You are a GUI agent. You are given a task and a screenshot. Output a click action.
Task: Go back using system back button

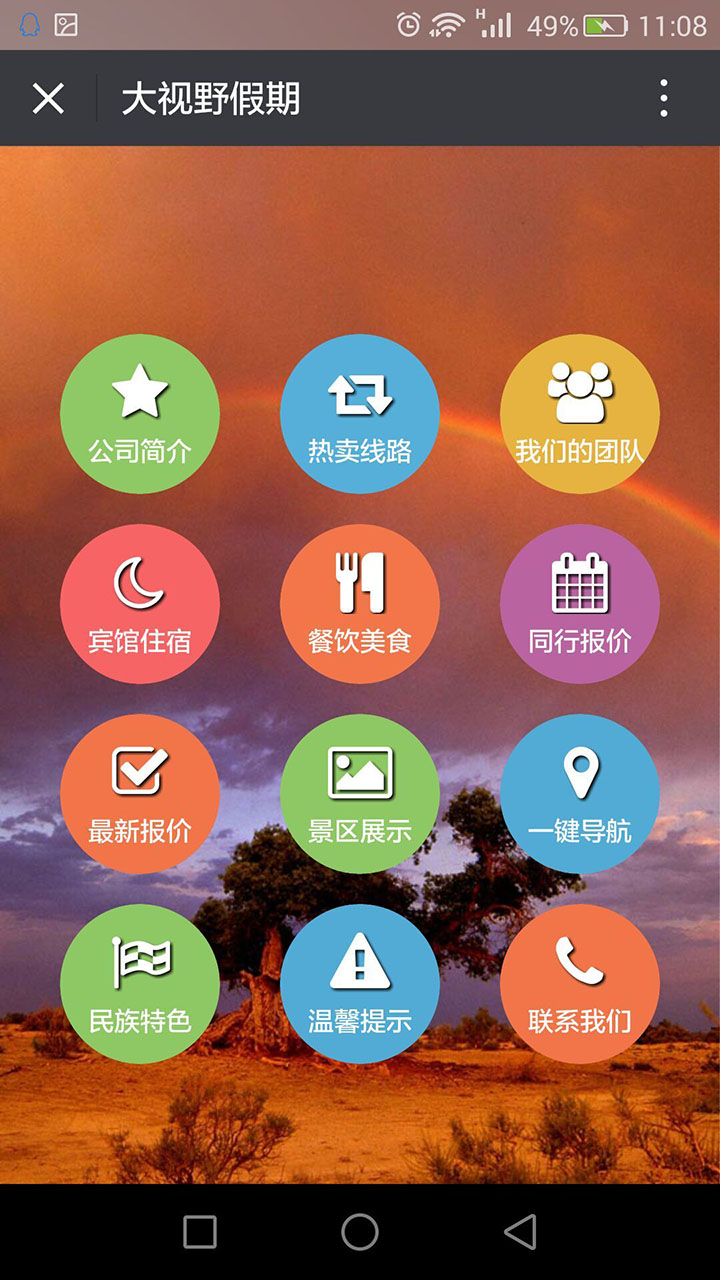click(x=520, y=1232)
